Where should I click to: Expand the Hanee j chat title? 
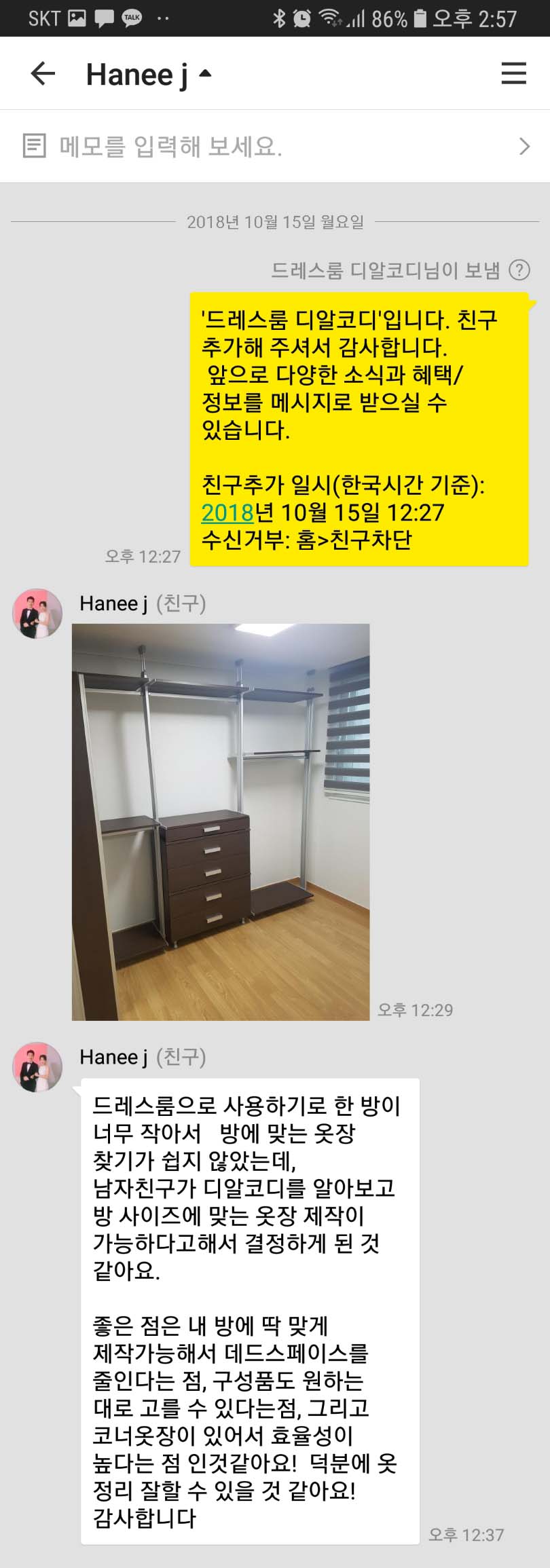tap(149, 74)
